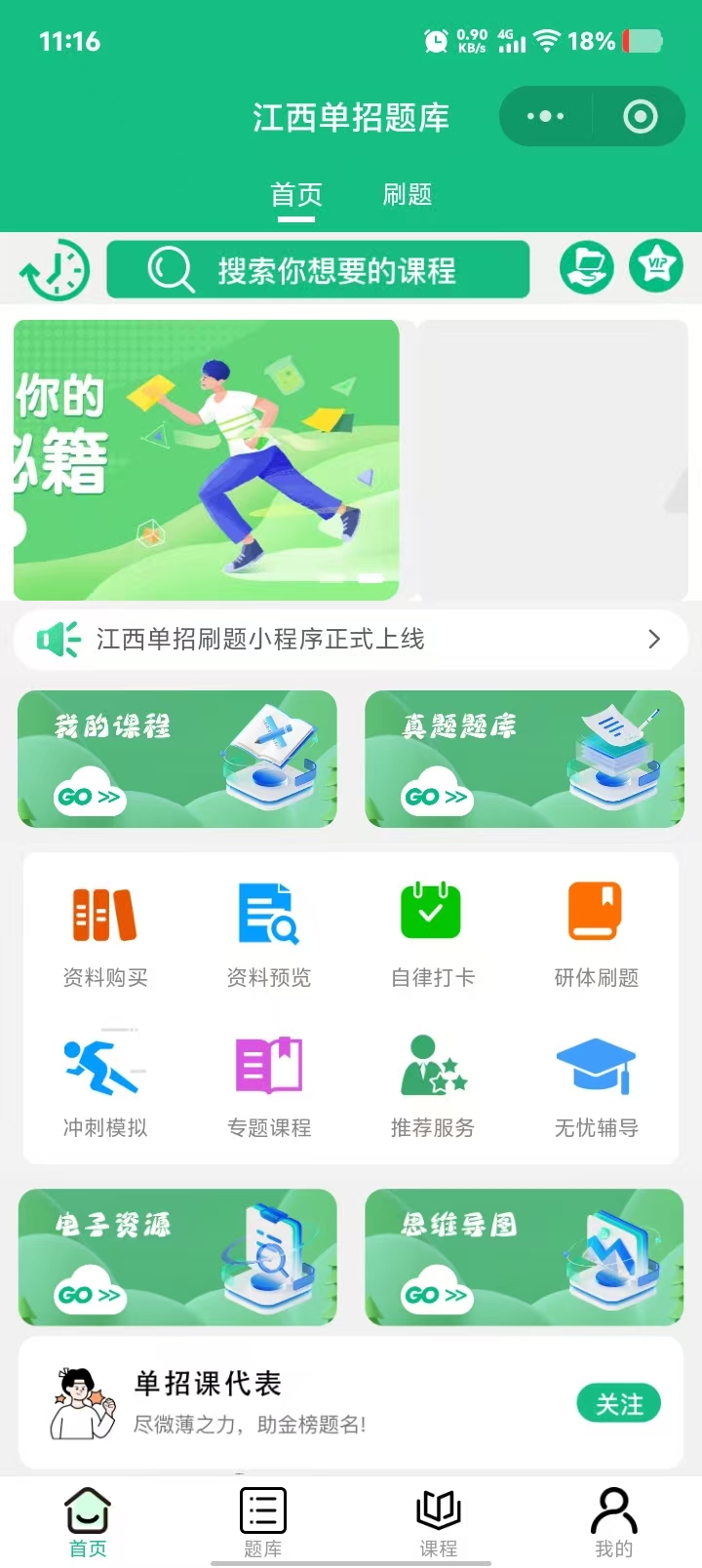Open the 真题题库 card
The height and width of the screenshot is (1568, 702).
coord(525,759)
